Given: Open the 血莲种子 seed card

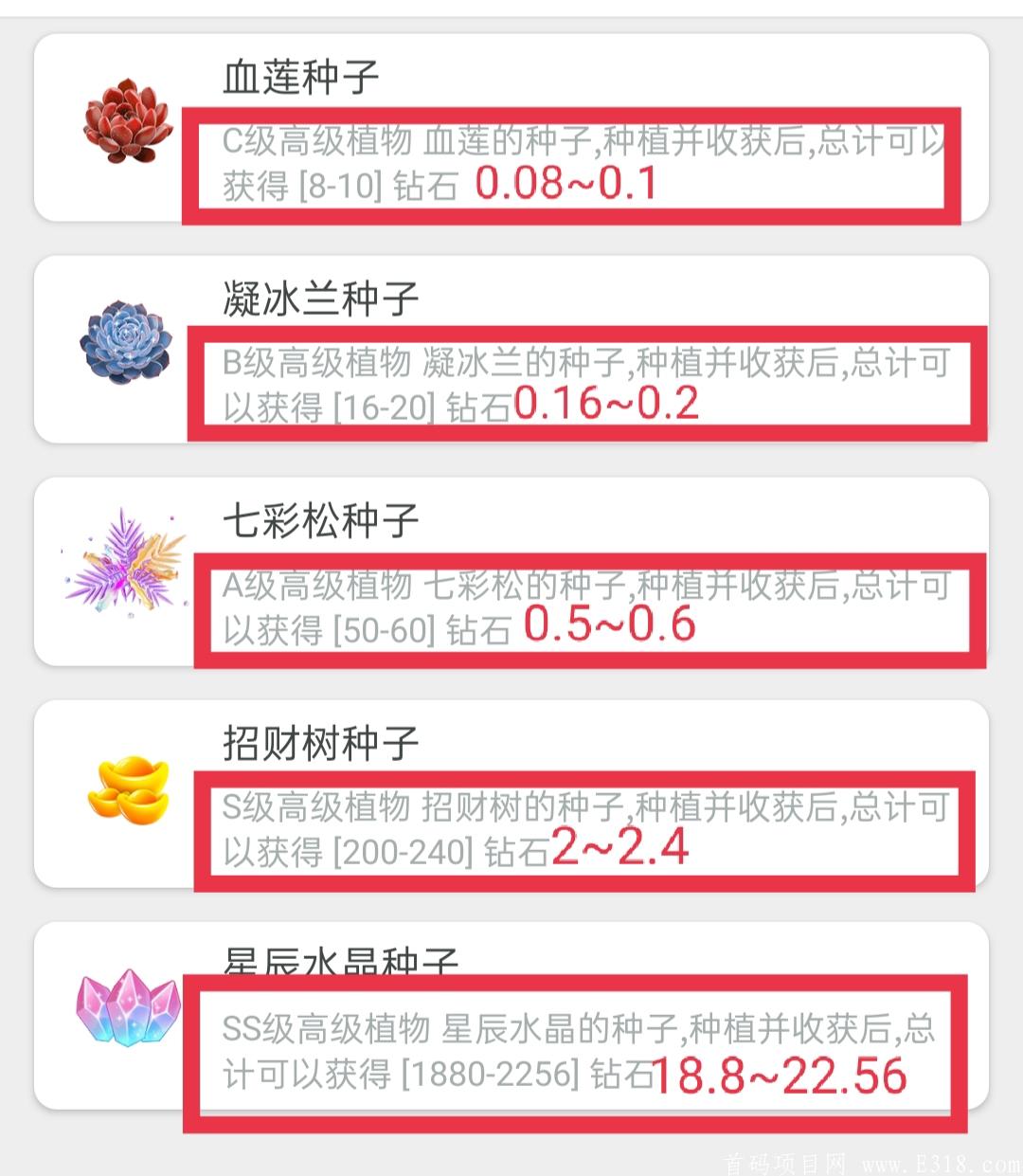Looking at the screenshot, I should (511, 128).
